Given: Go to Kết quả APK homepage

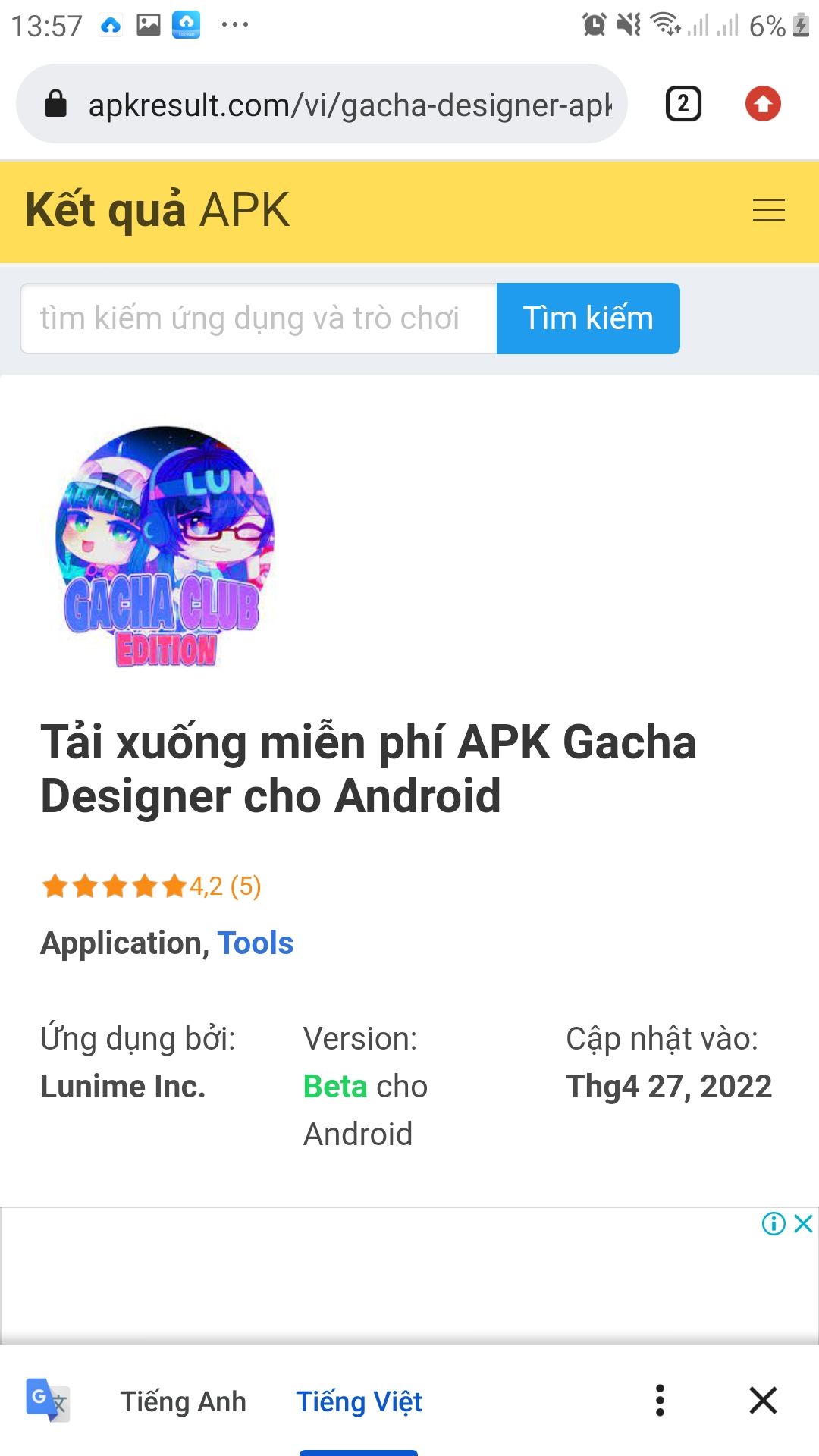Looking at the screenshot, I should pos(158,210).
